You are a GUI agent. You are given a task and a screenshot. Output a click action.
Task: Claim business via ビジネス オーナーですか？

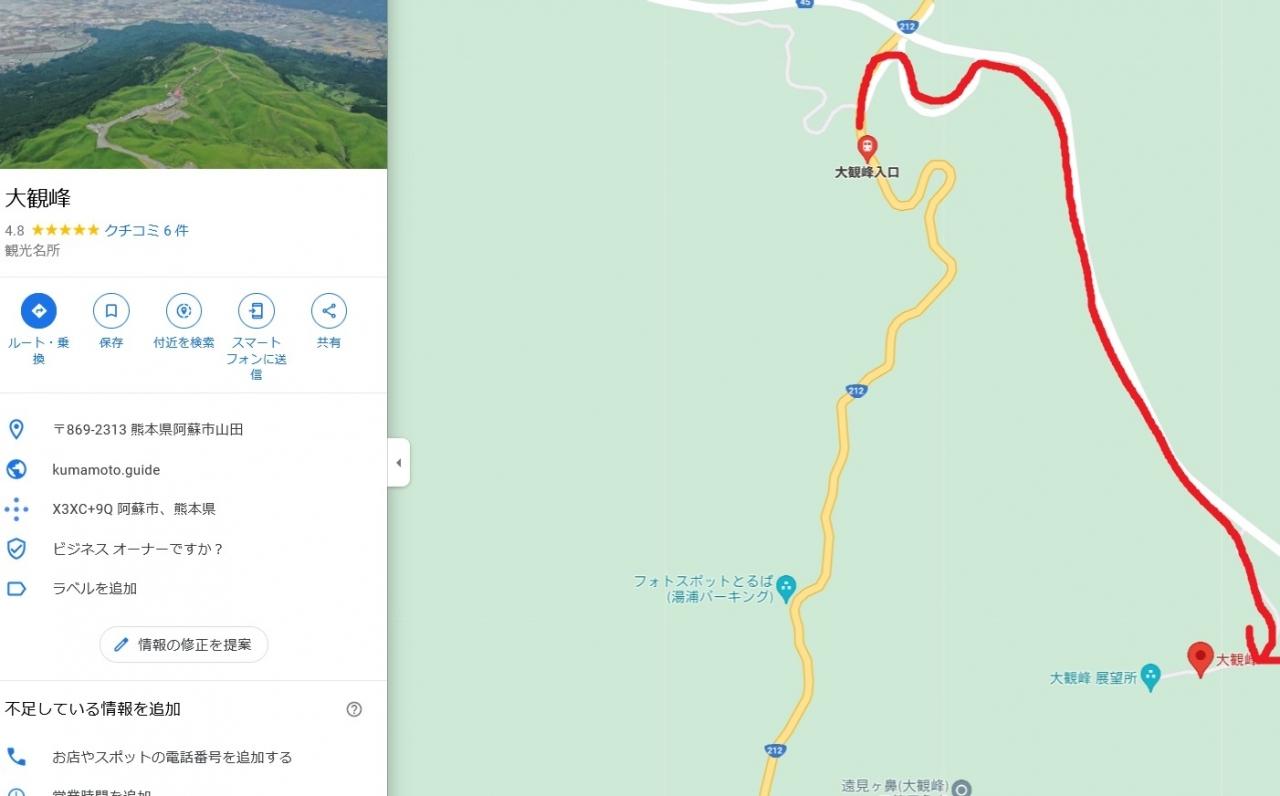tap(138, 549)
